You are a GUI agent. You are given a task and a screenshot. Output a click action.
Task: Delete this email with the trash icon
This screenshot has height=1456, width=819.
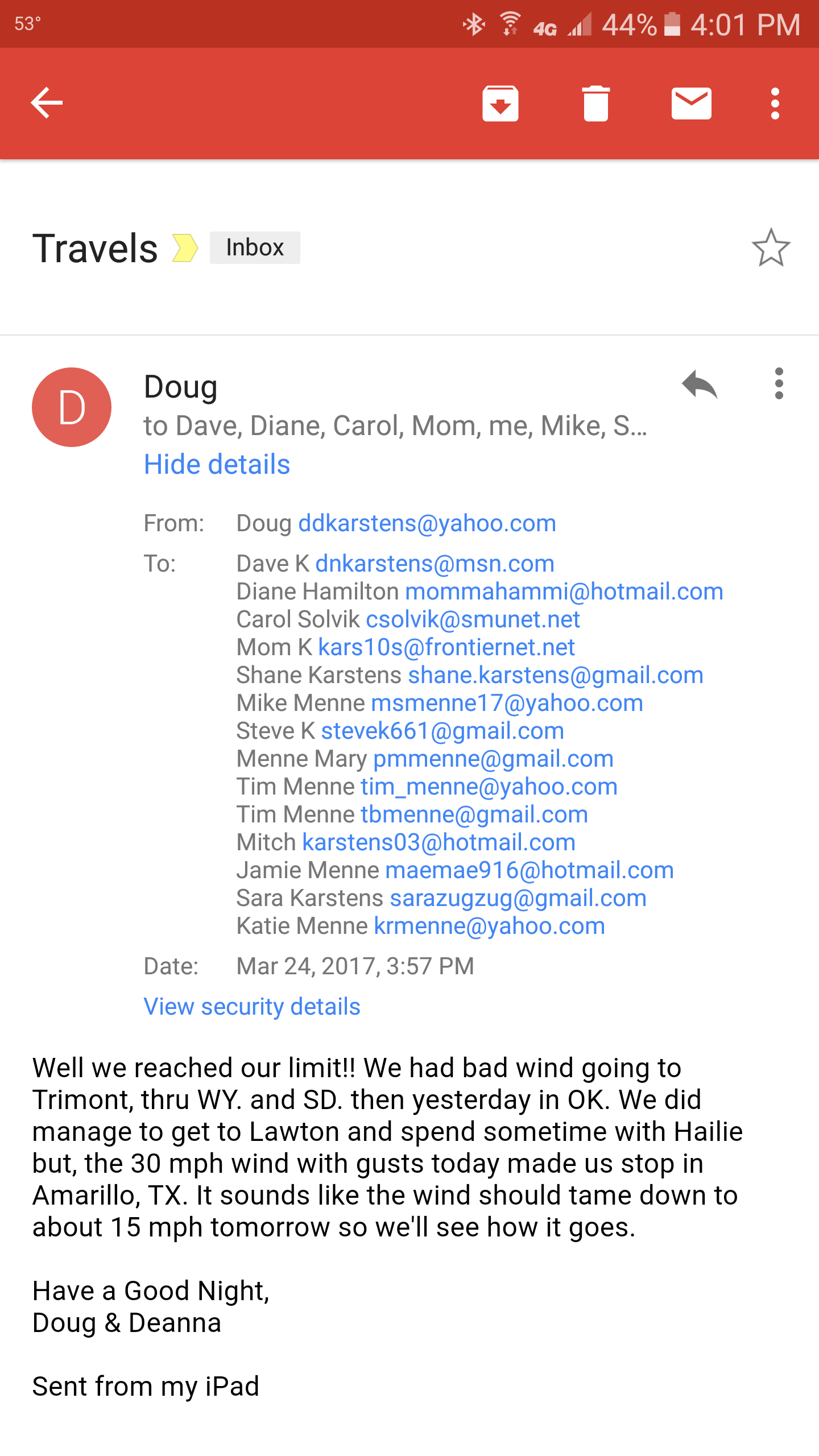tap(595, 104)
